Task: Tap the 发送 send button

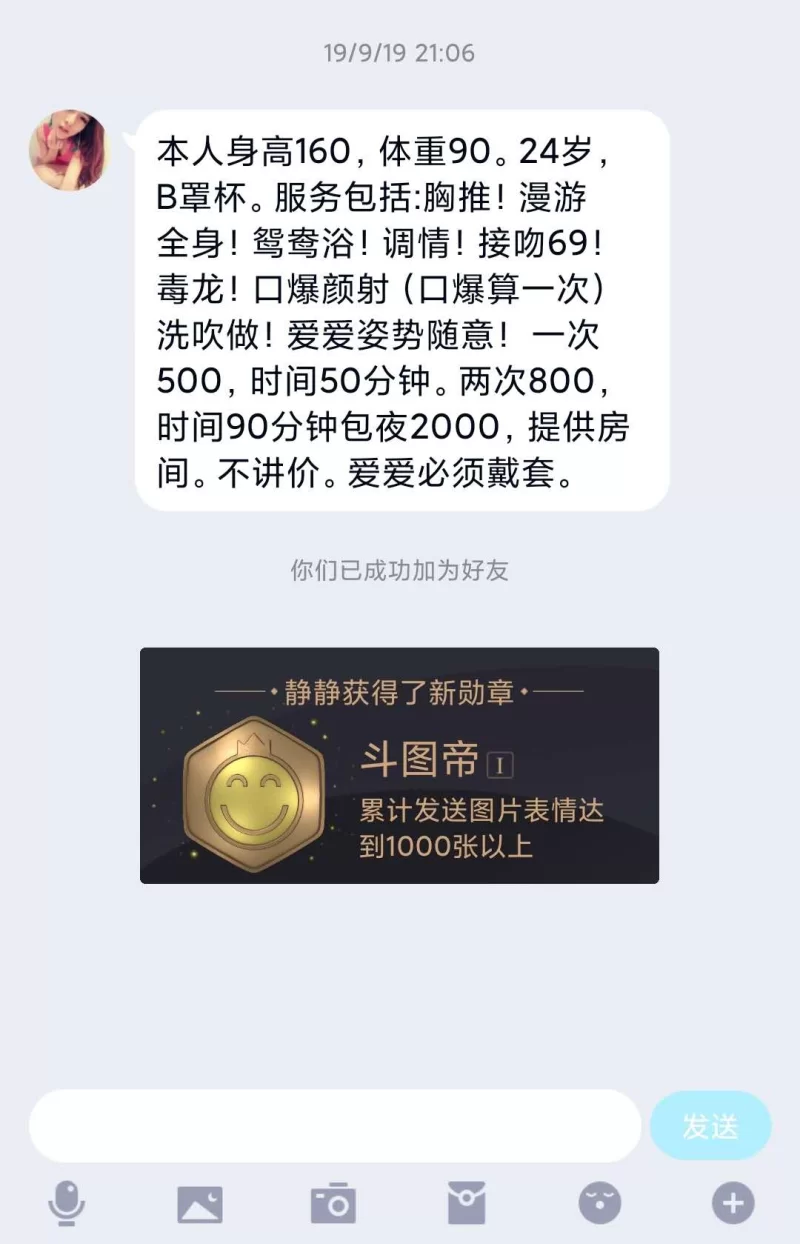Action: click(710, 1126)
